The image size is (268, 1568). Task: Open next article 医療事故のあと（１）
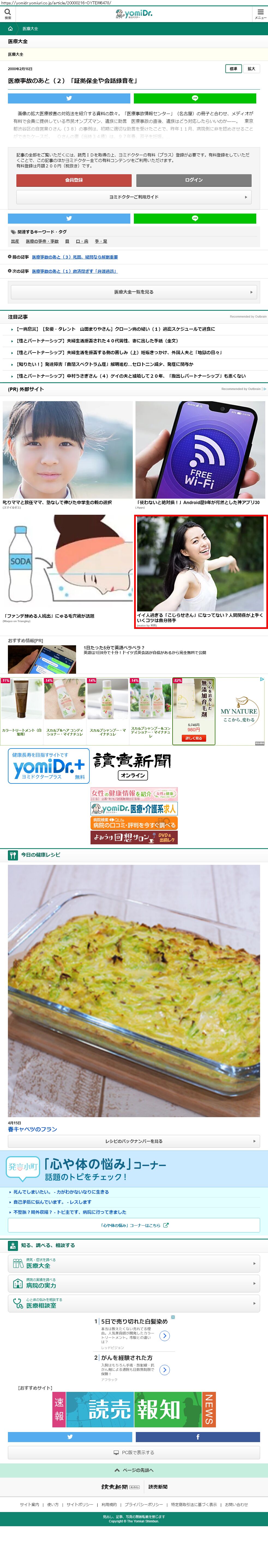(x=74, y=271)
